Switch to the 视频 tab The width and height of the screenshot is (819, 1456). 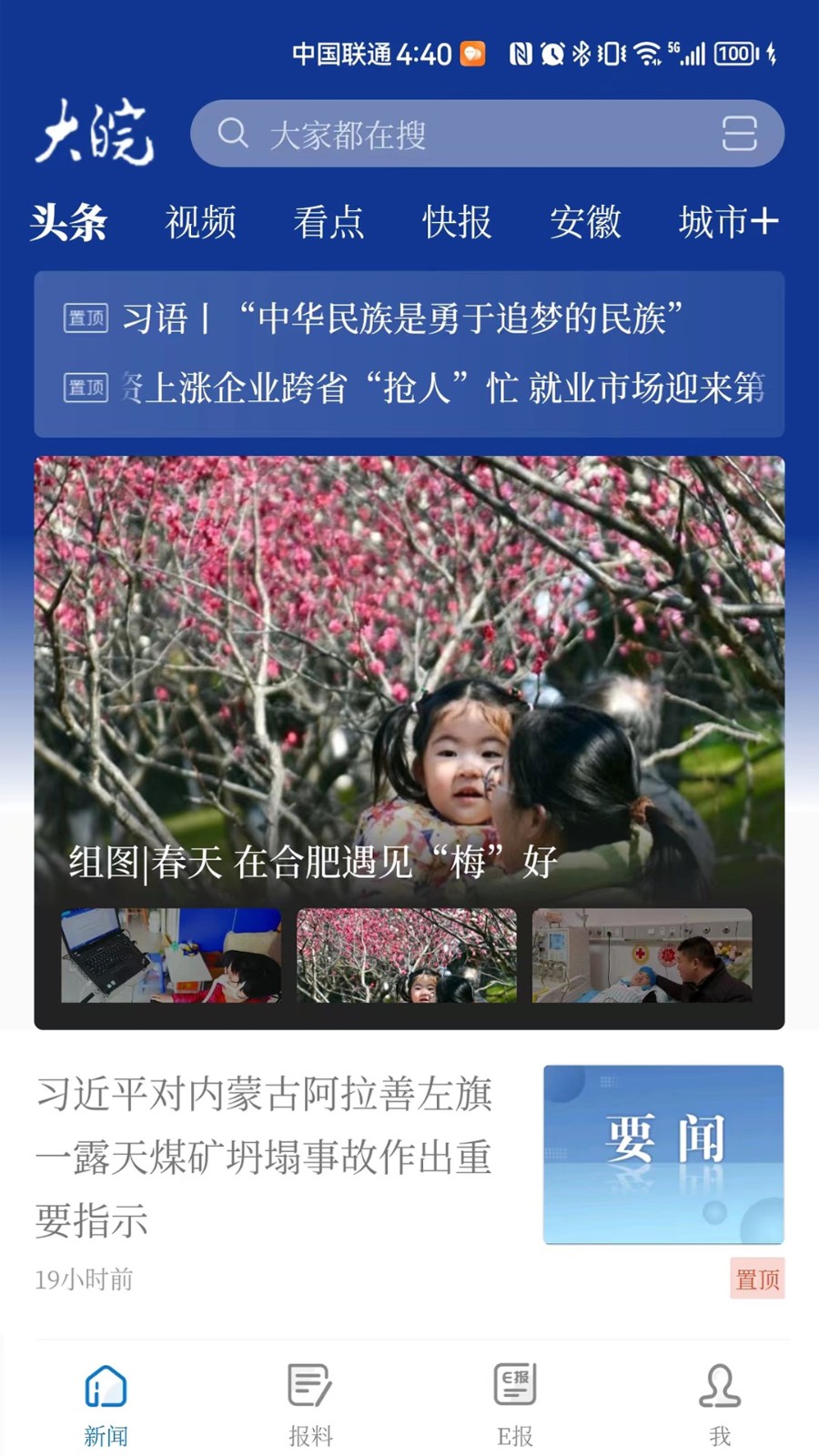(x=200, y=222)
